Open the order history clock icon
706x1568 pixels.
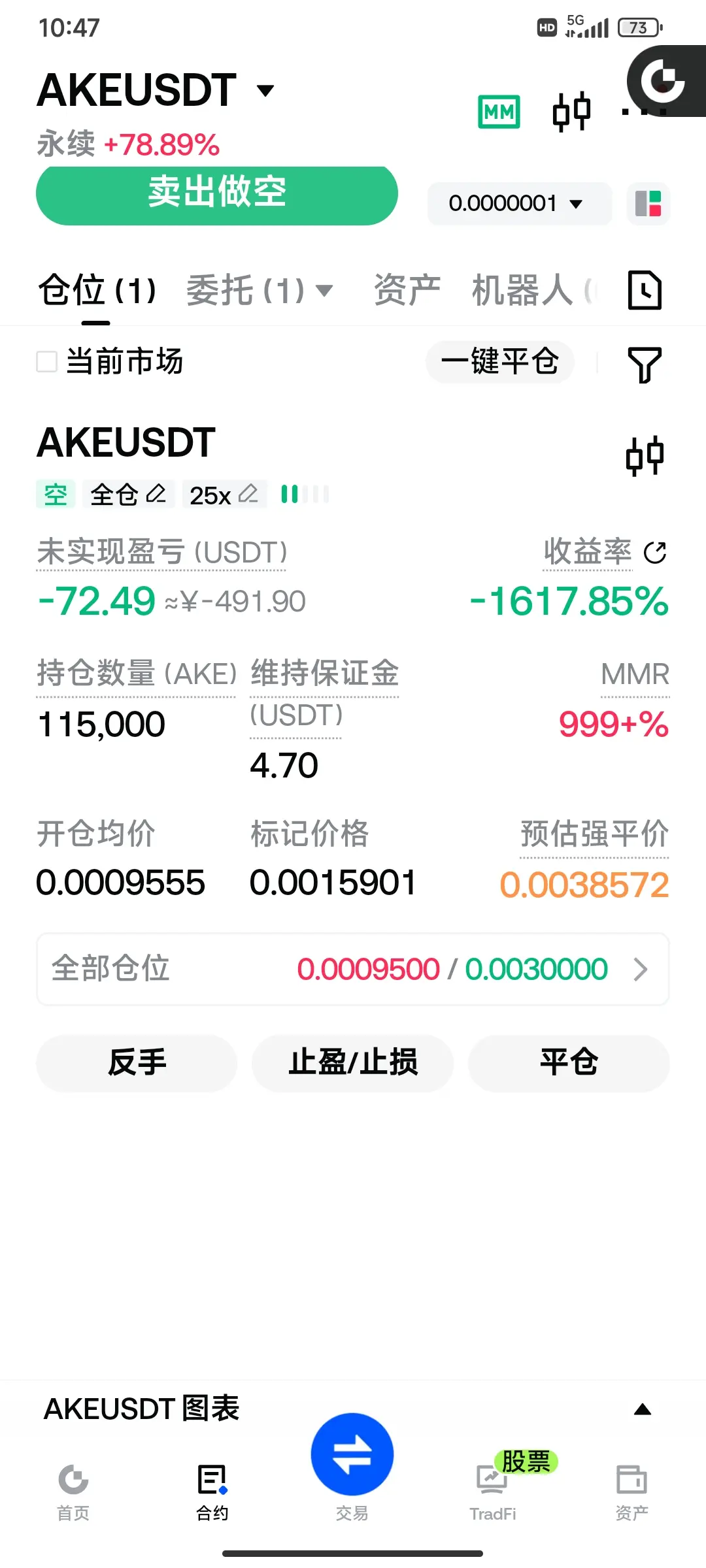point(645,289)
